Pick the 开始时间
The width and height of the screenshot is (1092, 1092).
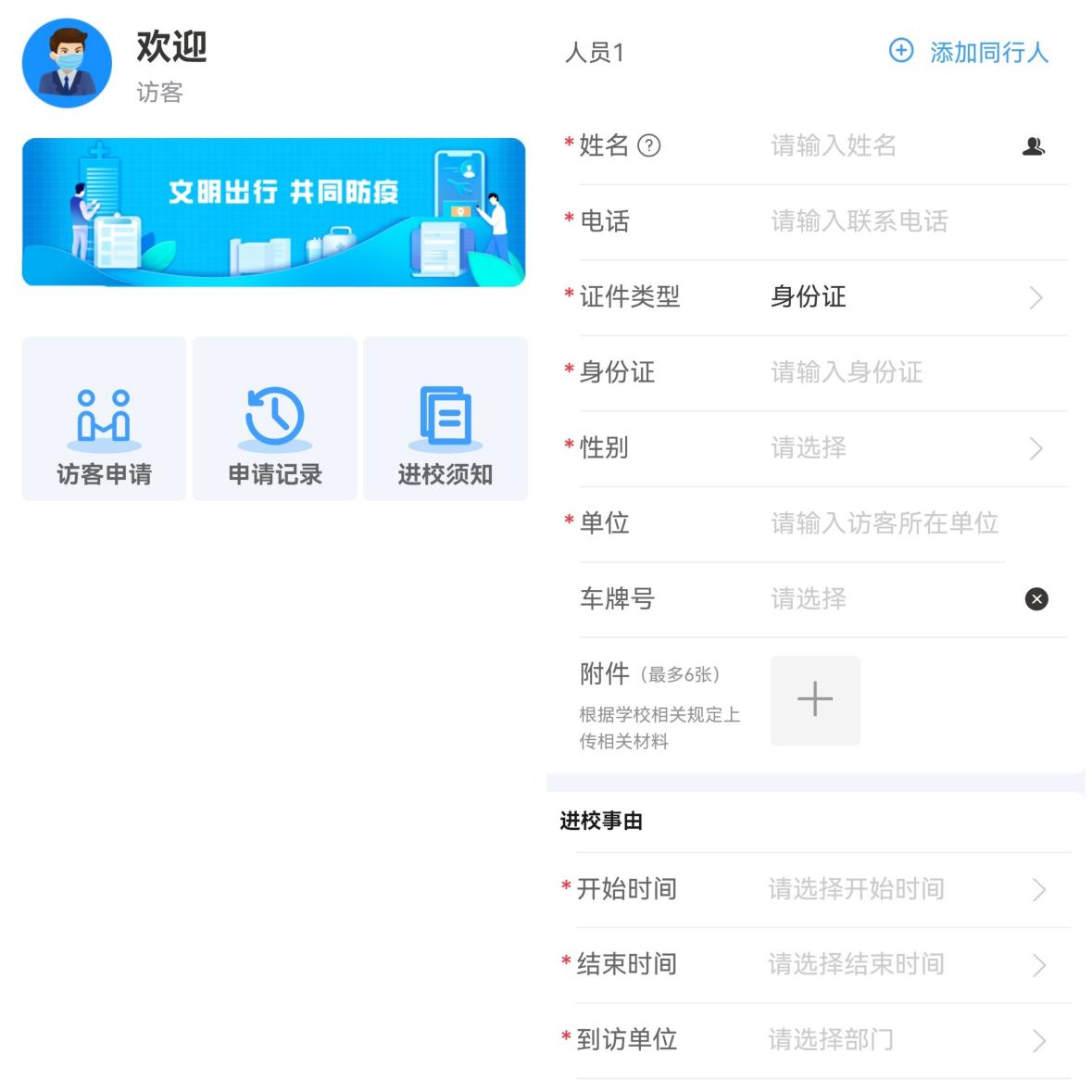pos(908,889)
